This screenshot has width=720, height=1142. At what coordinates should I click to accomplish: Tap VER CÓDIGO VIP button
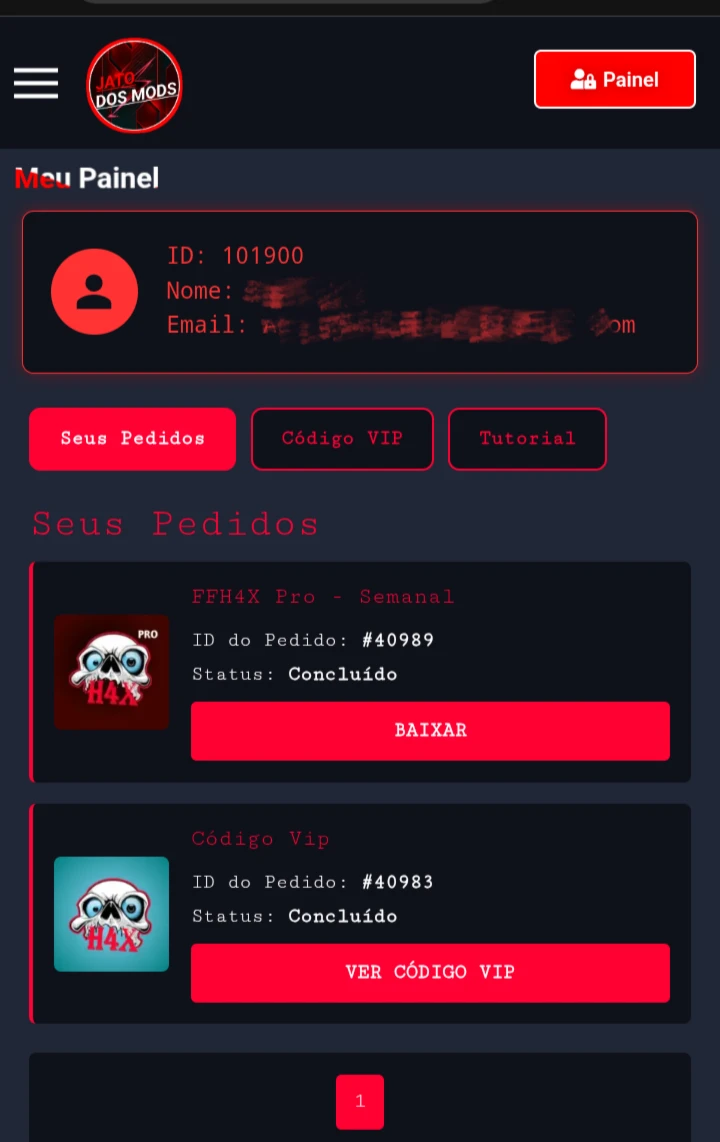(x=430, y=973)
